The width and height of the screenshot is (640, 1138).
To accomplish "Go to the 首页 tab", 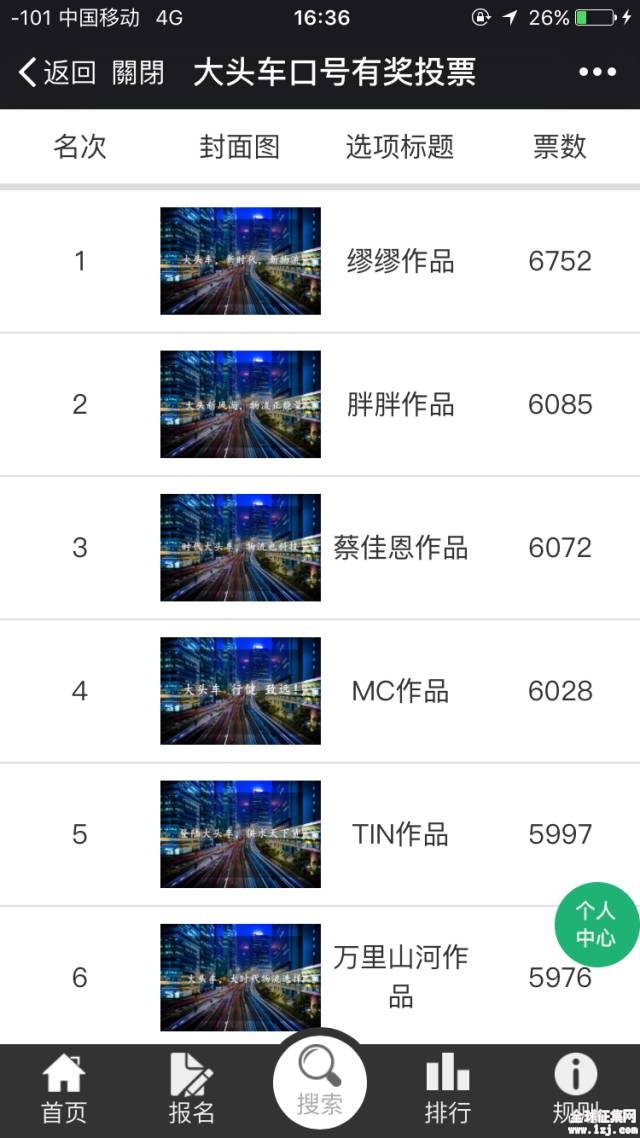I will [x=64, y=1091].
